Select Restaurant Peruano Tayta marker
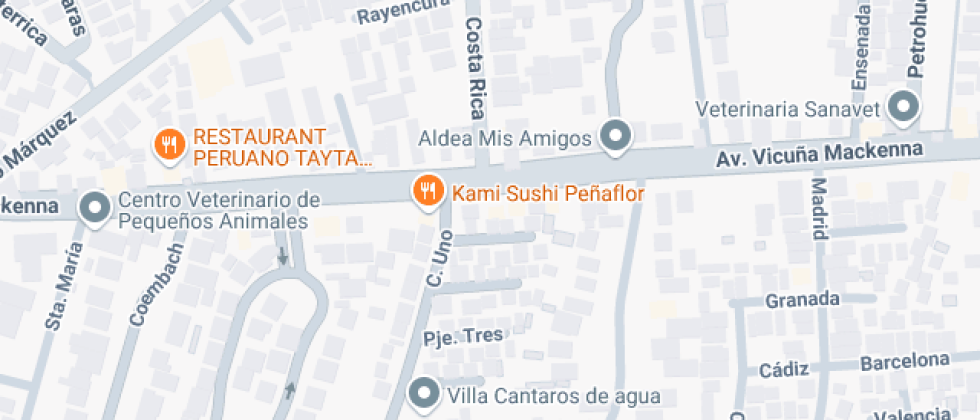980x420 pixels. 171,146
